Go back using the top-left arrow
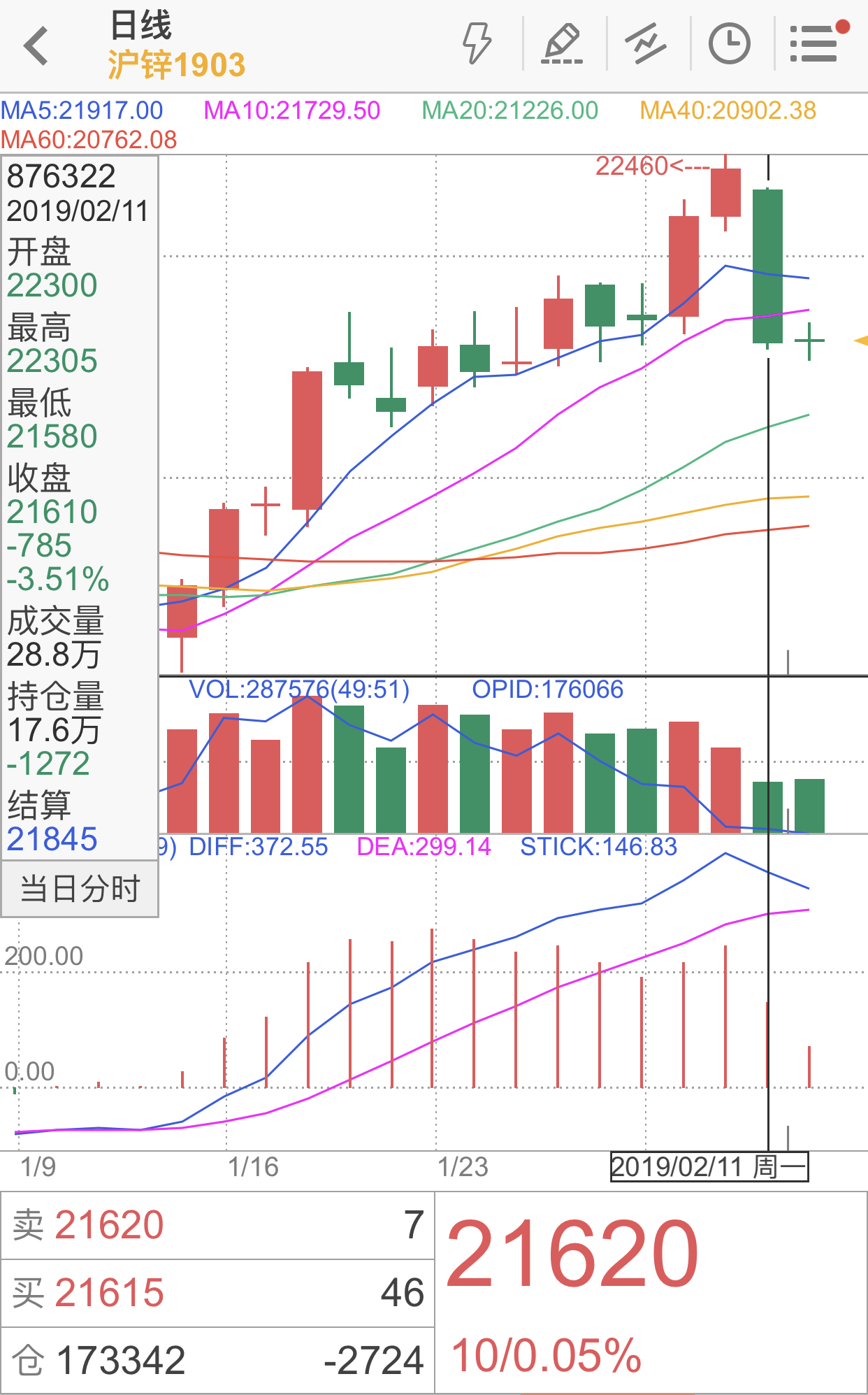This screenshot has height=1395, width=868. (36, 46)
